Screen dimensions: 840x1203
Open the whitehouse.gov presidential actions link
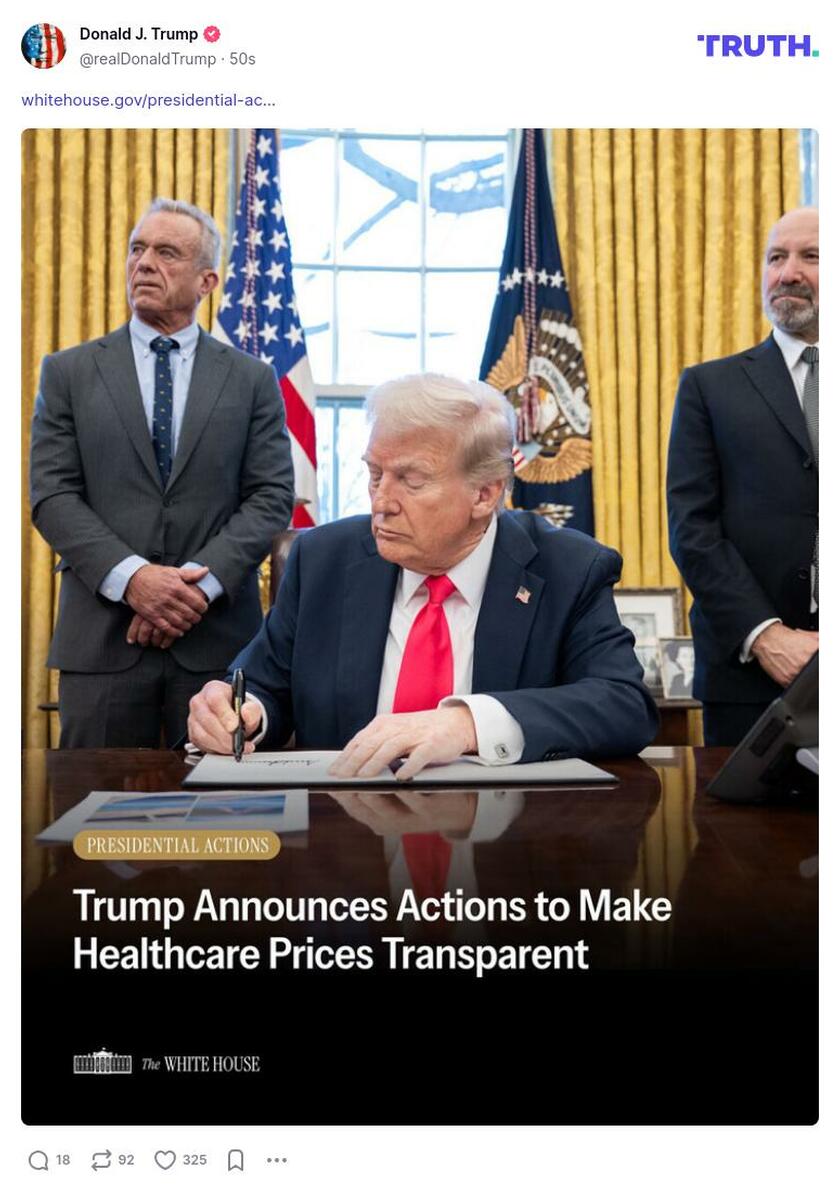coord(148,100)
